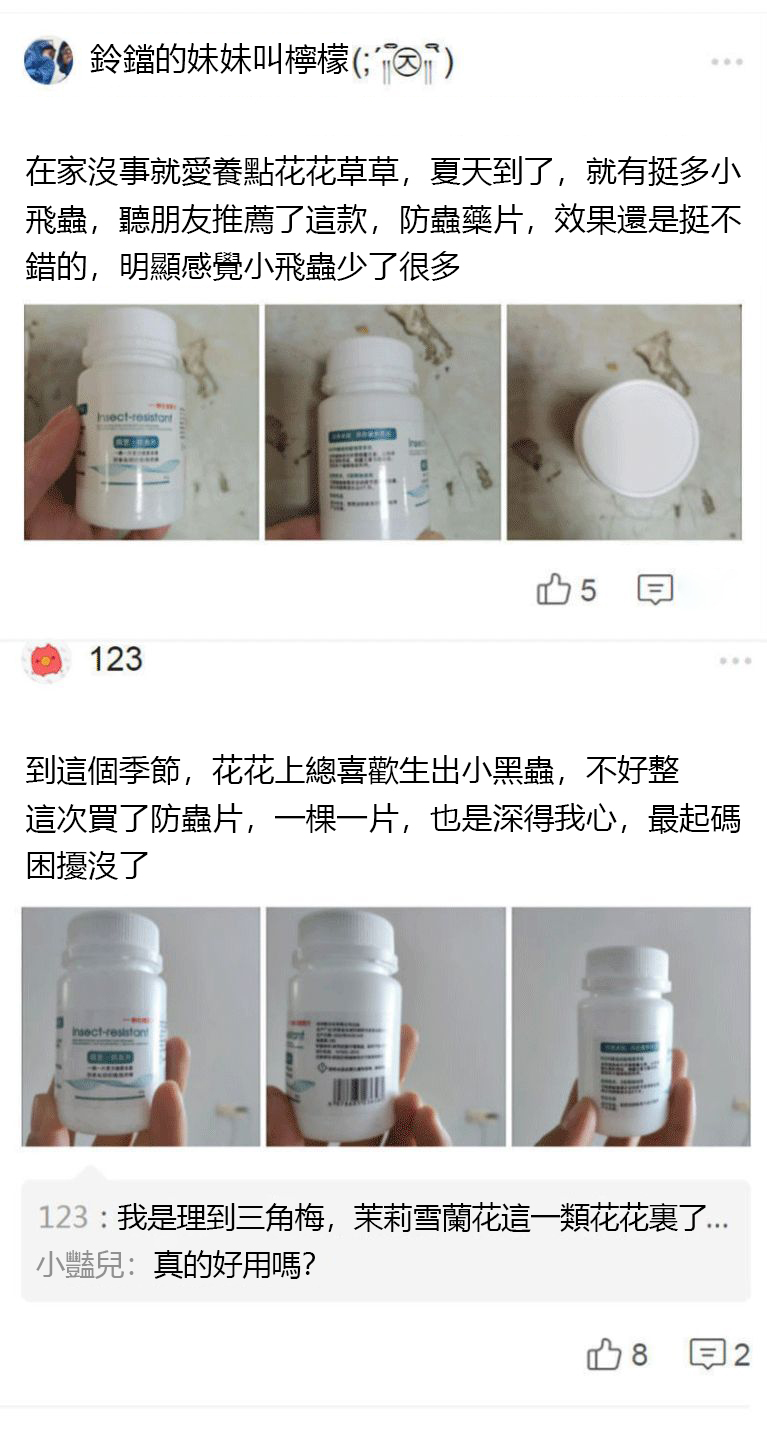The image size is (767, 1438).
Task: View third bottle photo in 123's post
Action: tap(630, 1026)
